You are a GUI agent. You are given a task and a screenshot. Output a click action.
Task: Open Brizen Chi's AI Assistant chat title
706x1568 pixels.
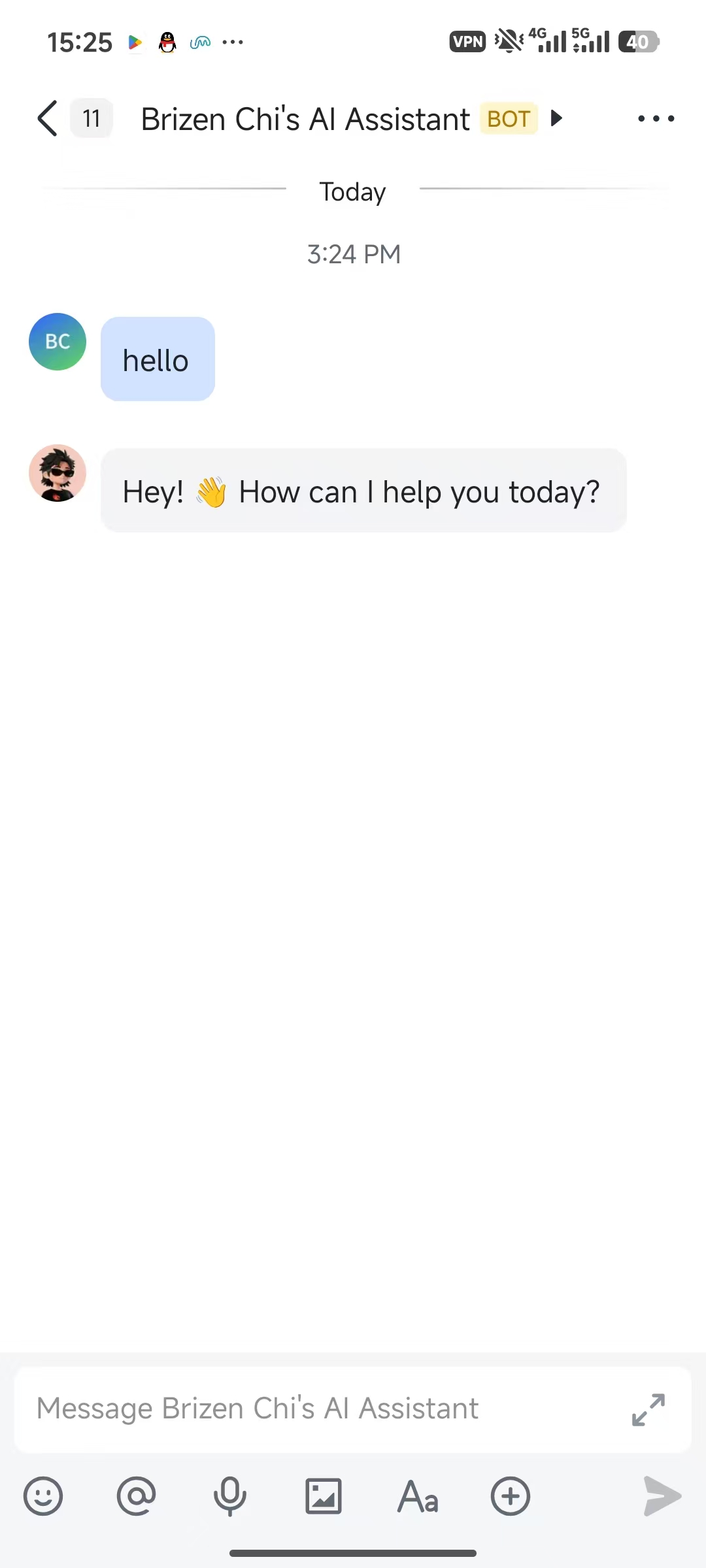click(x=305, y=119)
